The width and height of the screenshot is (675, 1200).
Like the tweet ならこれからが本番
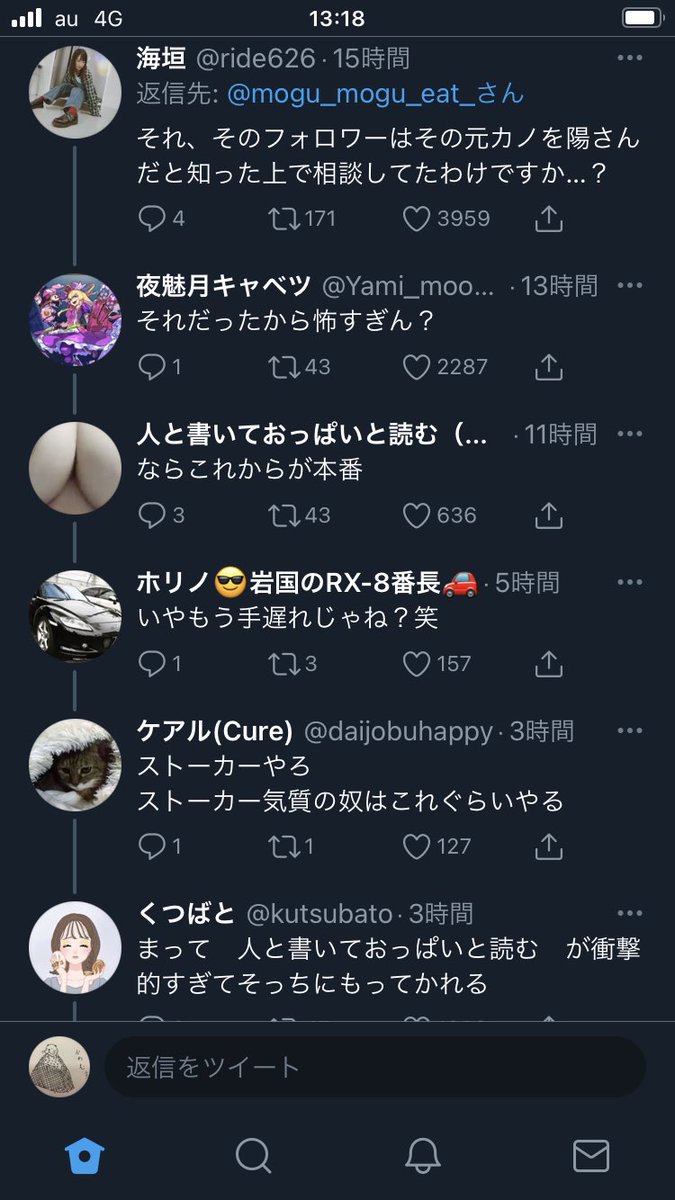[416, 515]
